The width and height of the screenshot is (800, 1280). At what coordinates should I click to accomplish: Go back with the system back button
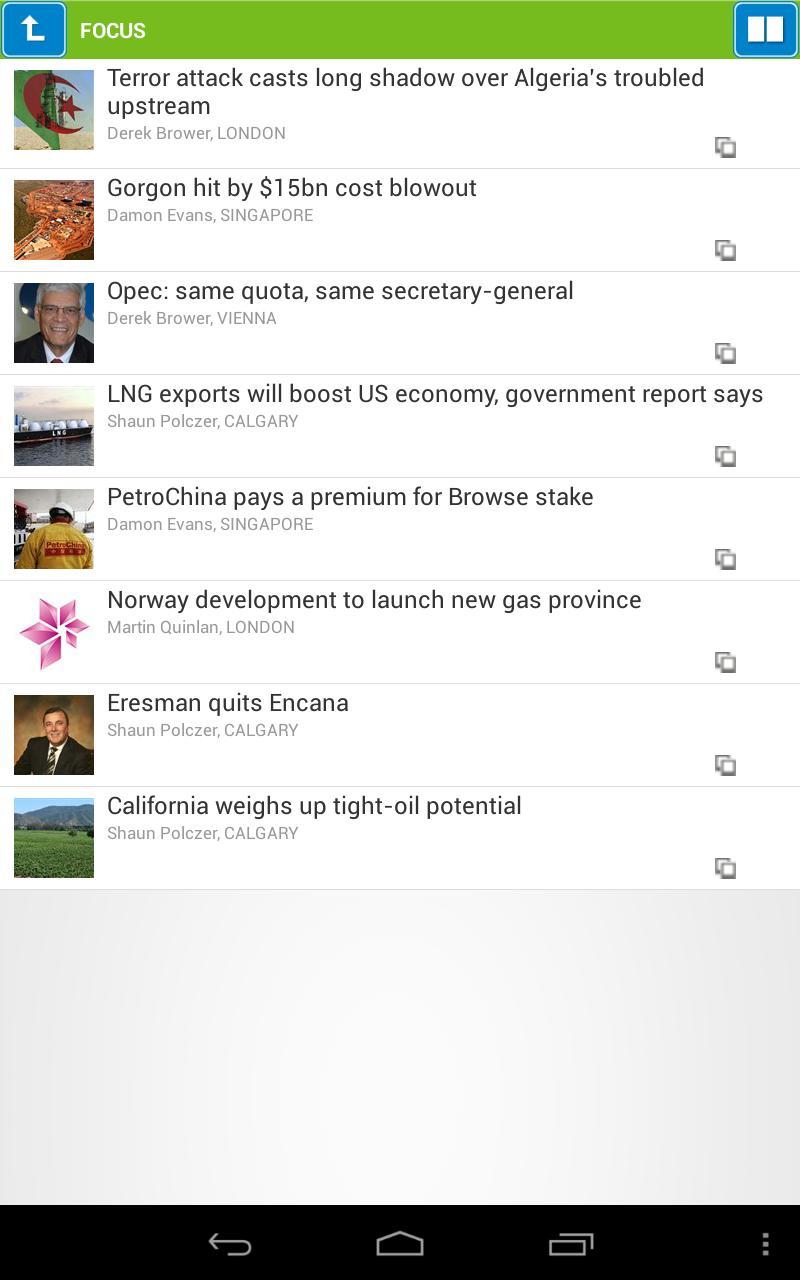click(230, 1244)
